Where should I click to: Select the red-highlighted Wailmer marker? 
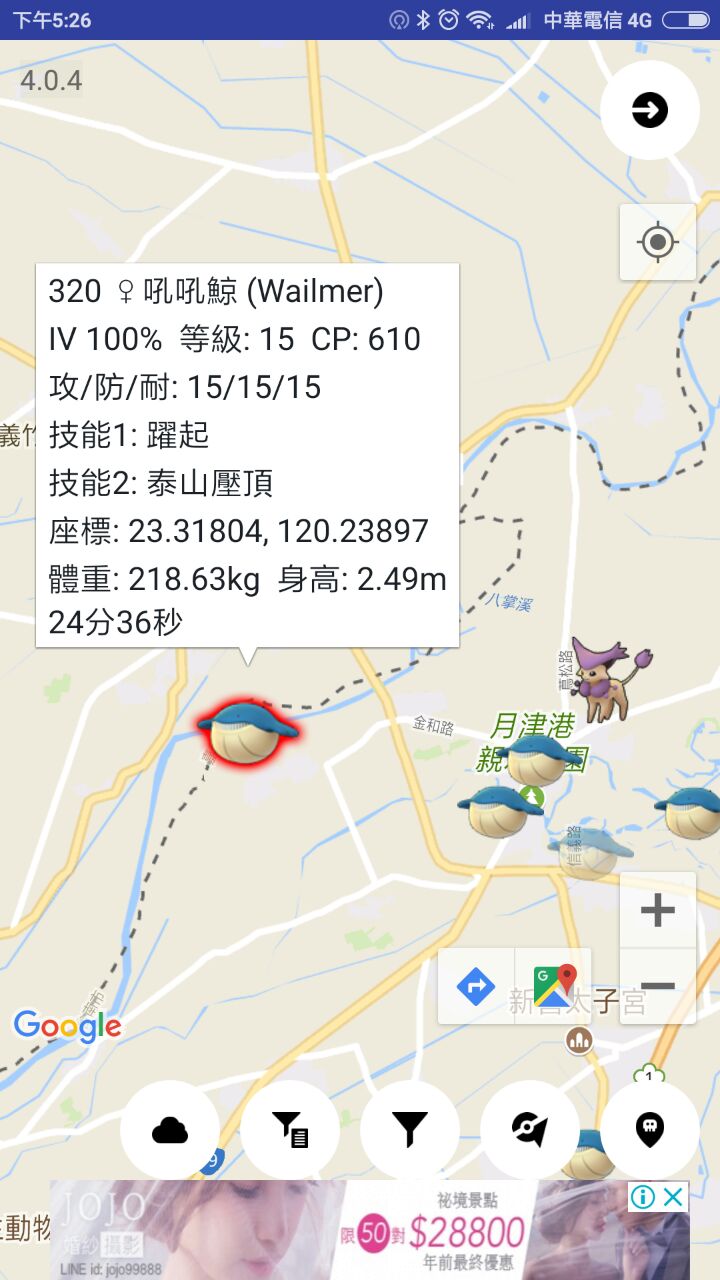(248, 732)
